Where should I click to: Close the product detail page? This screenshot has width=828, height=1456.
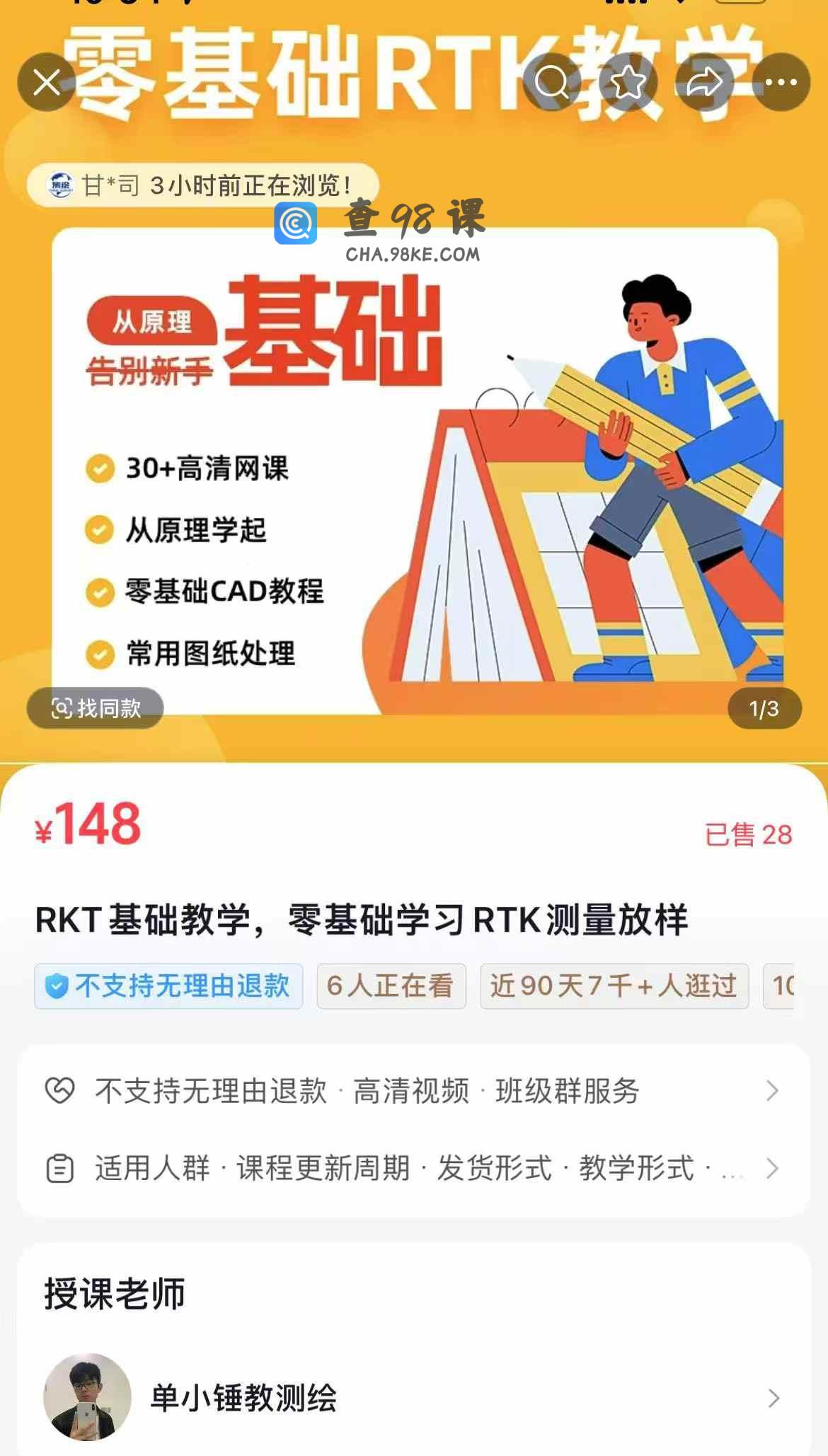click(47, 82)
